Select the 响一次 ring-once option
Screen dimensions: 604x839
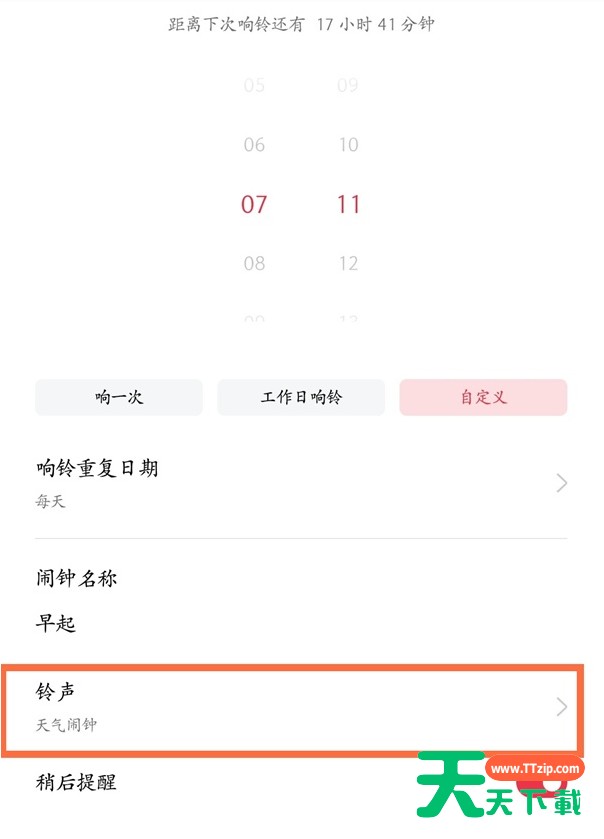(119, 397)
